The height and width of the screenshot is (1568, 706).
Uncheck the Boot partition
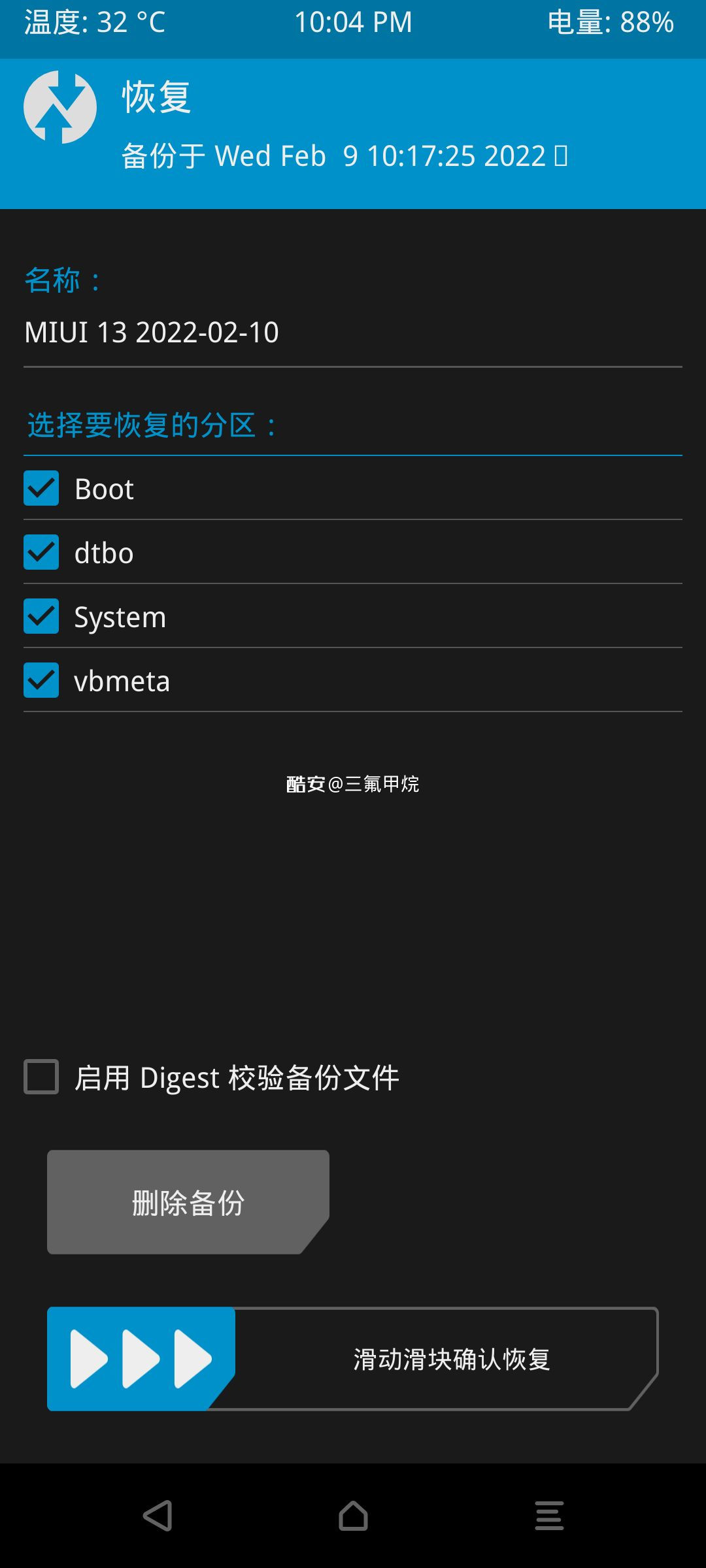point(41,489)
